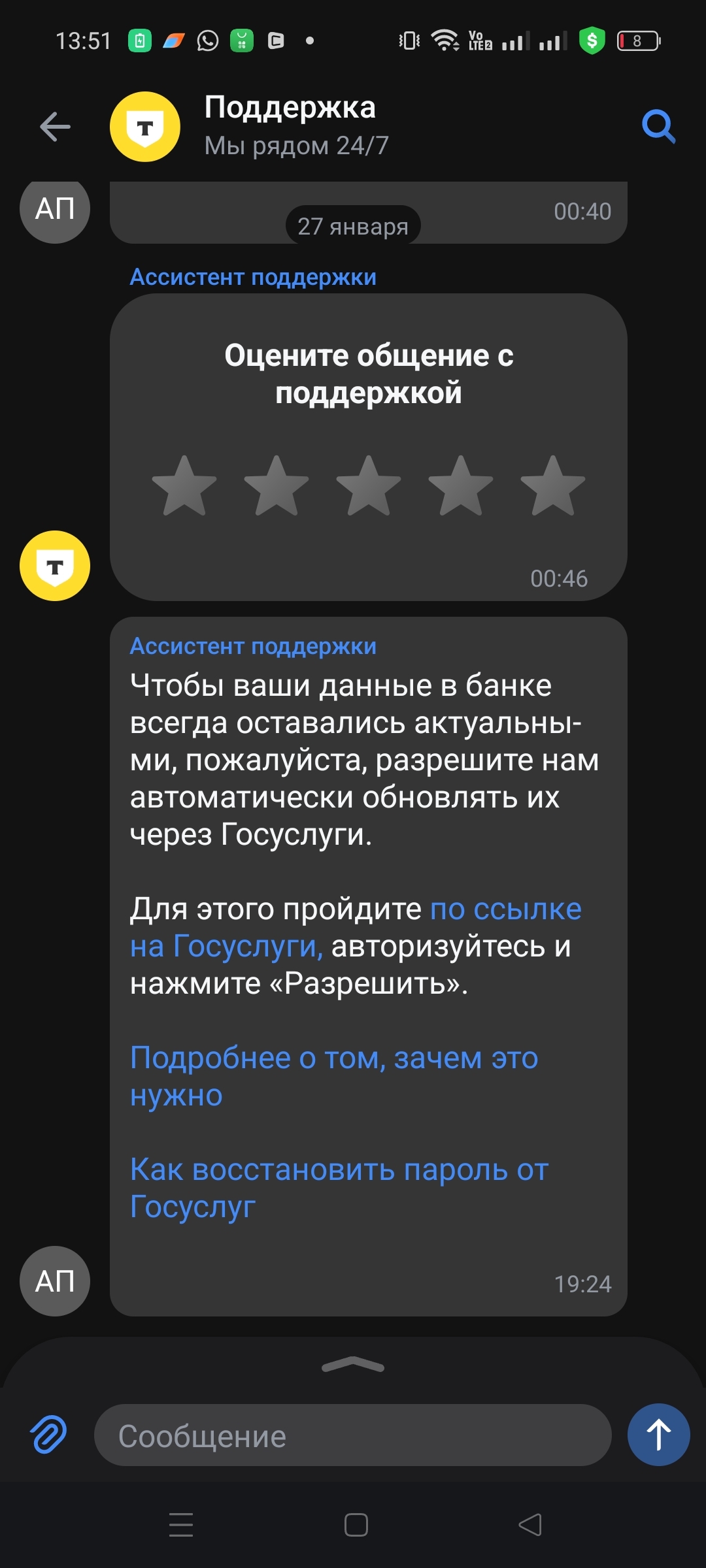Rate the support chat five stars
Screen dimensions: 706x1568
(x=553, y=486)
